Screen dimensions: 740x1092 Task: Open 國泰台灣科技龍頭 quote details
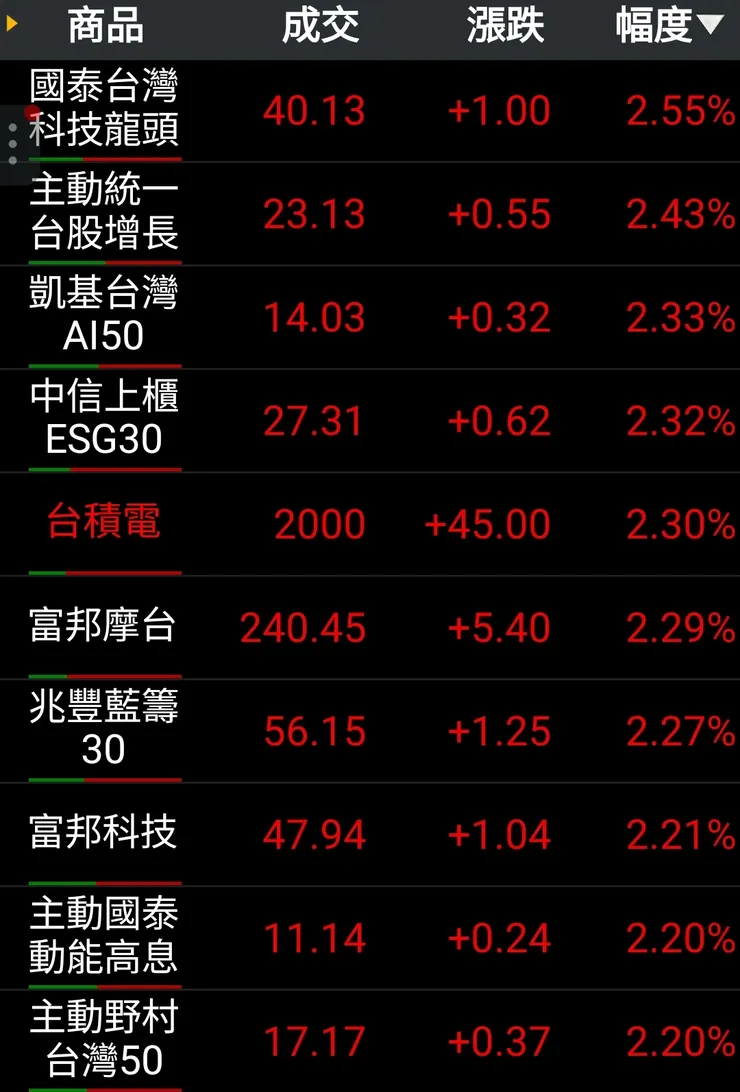point(104,109)
